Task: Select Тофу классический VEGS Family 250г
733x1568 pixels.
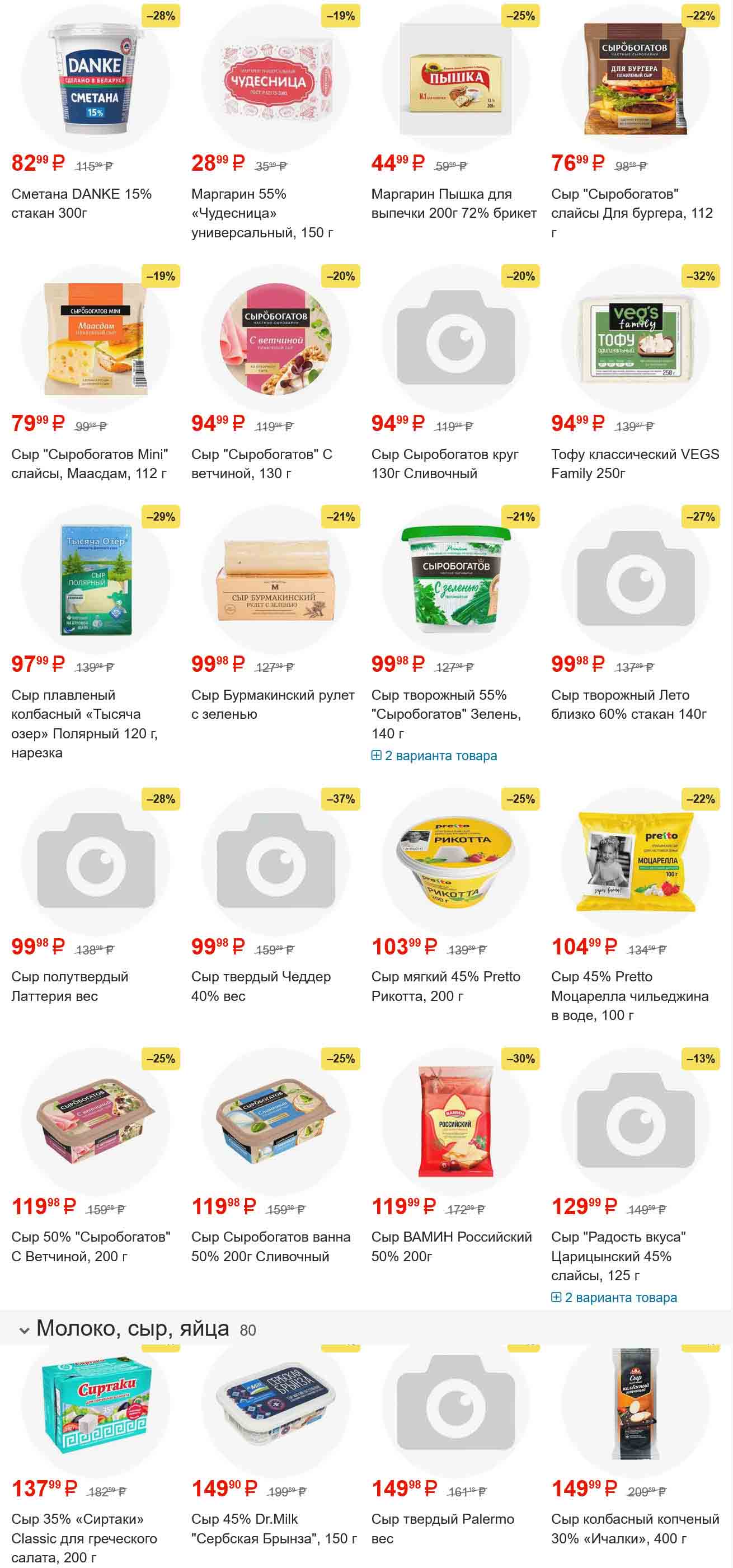Action: point(635,463)
